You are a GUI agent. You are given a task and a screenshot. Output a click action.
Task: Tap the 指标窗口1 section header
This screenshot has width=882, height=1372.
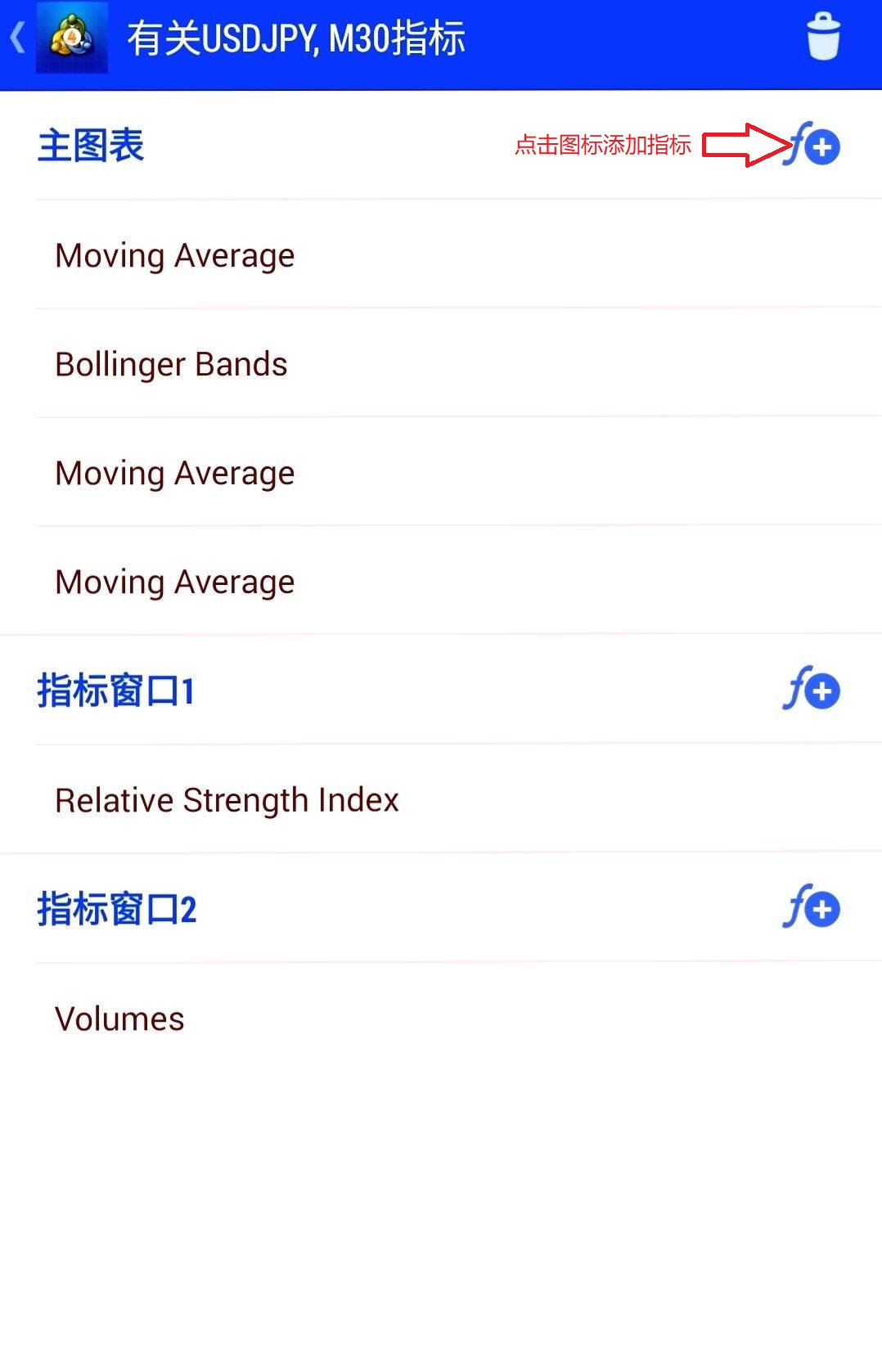(115, 690)
